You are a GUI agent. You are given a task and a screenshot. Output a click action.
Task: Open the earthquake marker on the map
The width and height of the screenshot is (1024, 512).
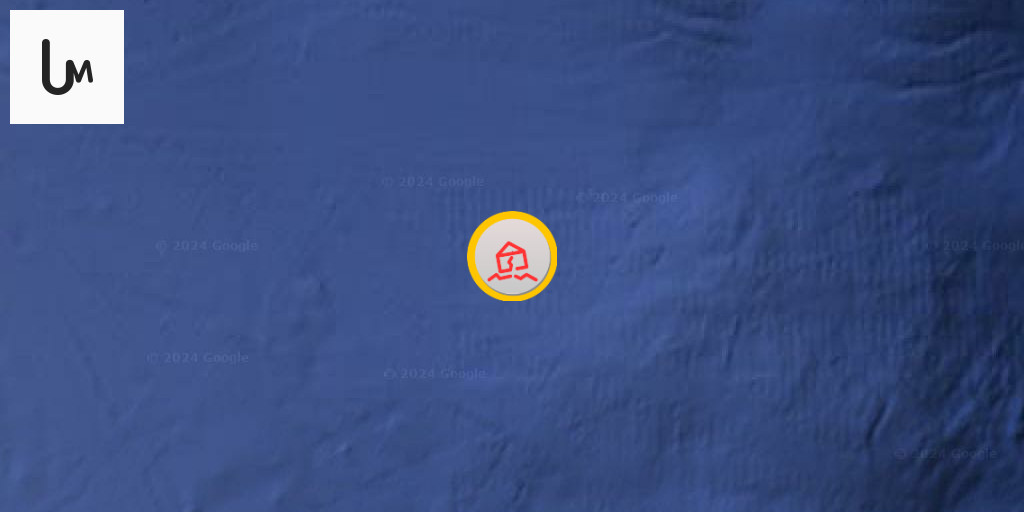coord(512,256)
